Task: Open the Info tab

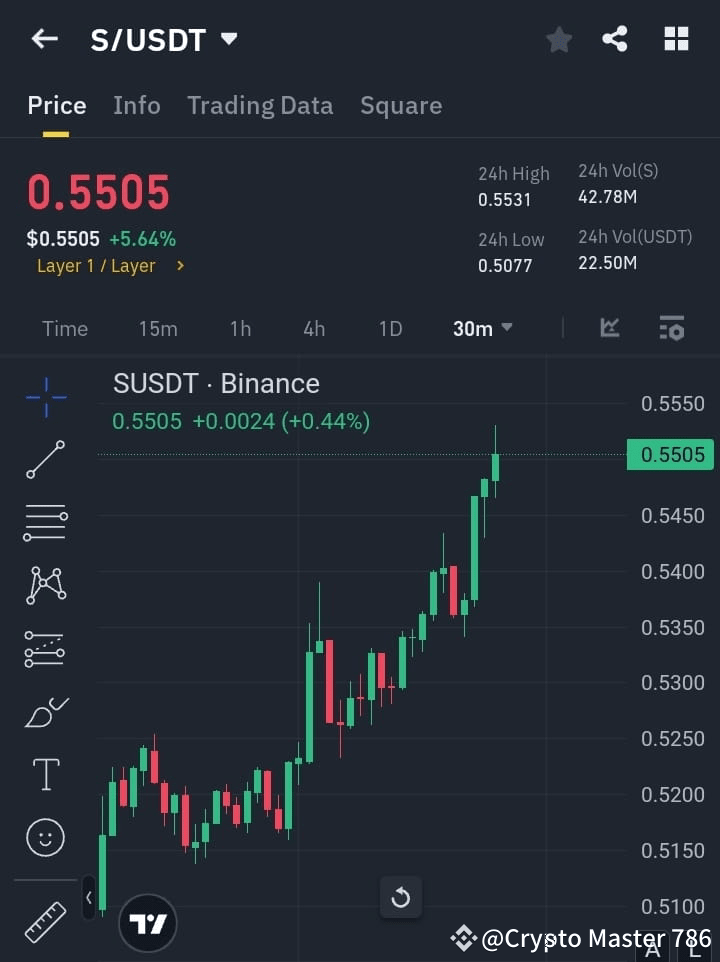Action: pos(136,105)
